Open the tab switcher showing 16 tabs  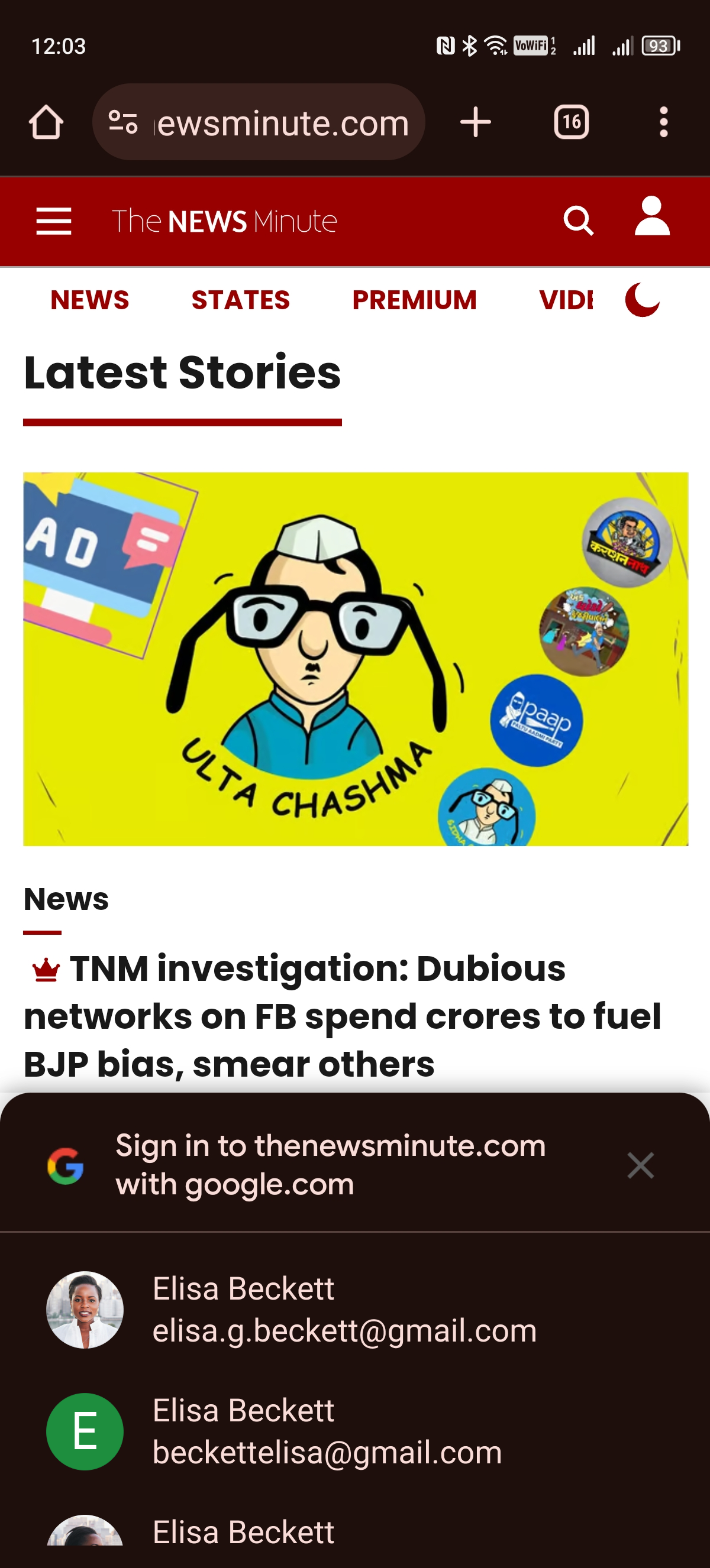pos(570,121)
